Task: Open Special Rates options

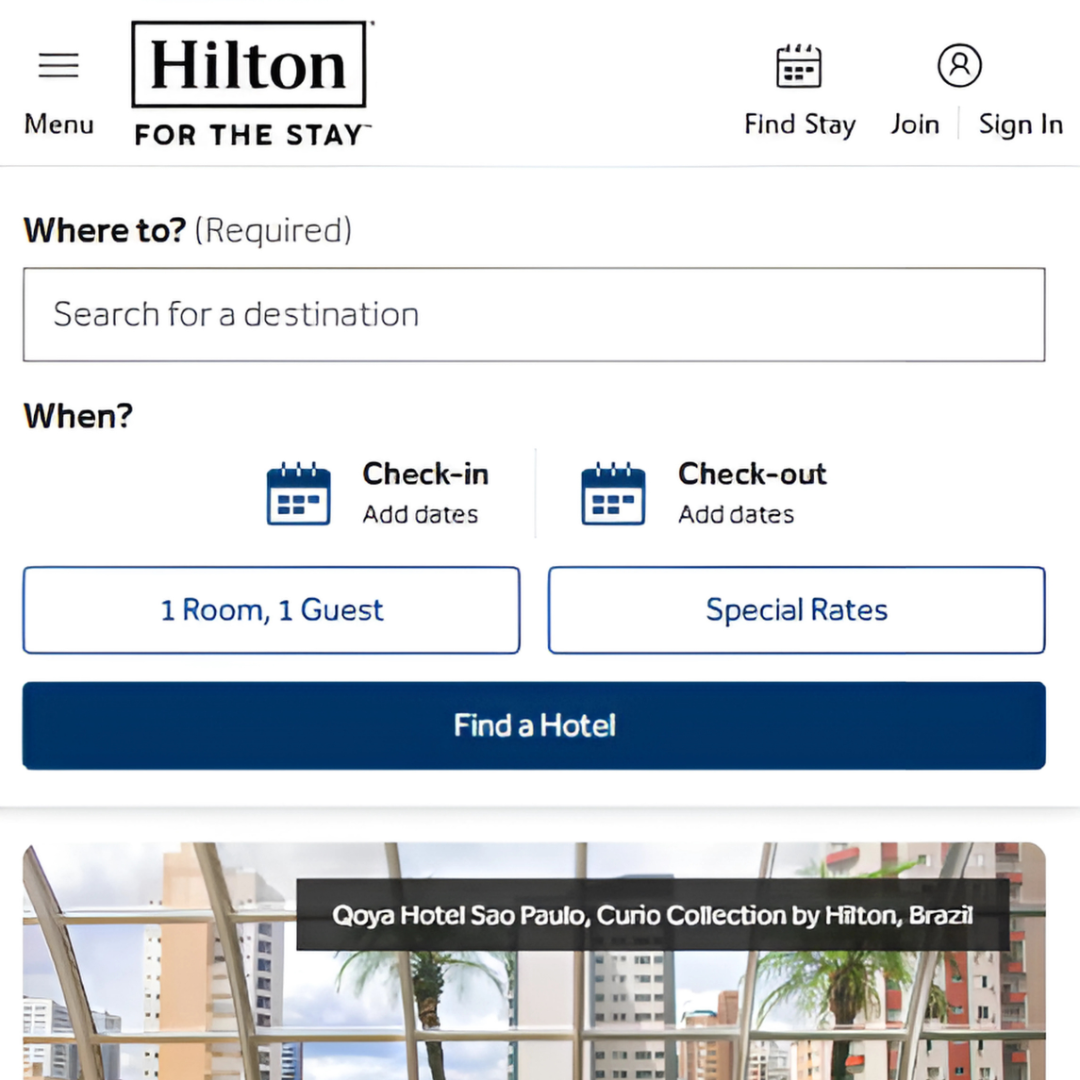Action: point(796,610)
